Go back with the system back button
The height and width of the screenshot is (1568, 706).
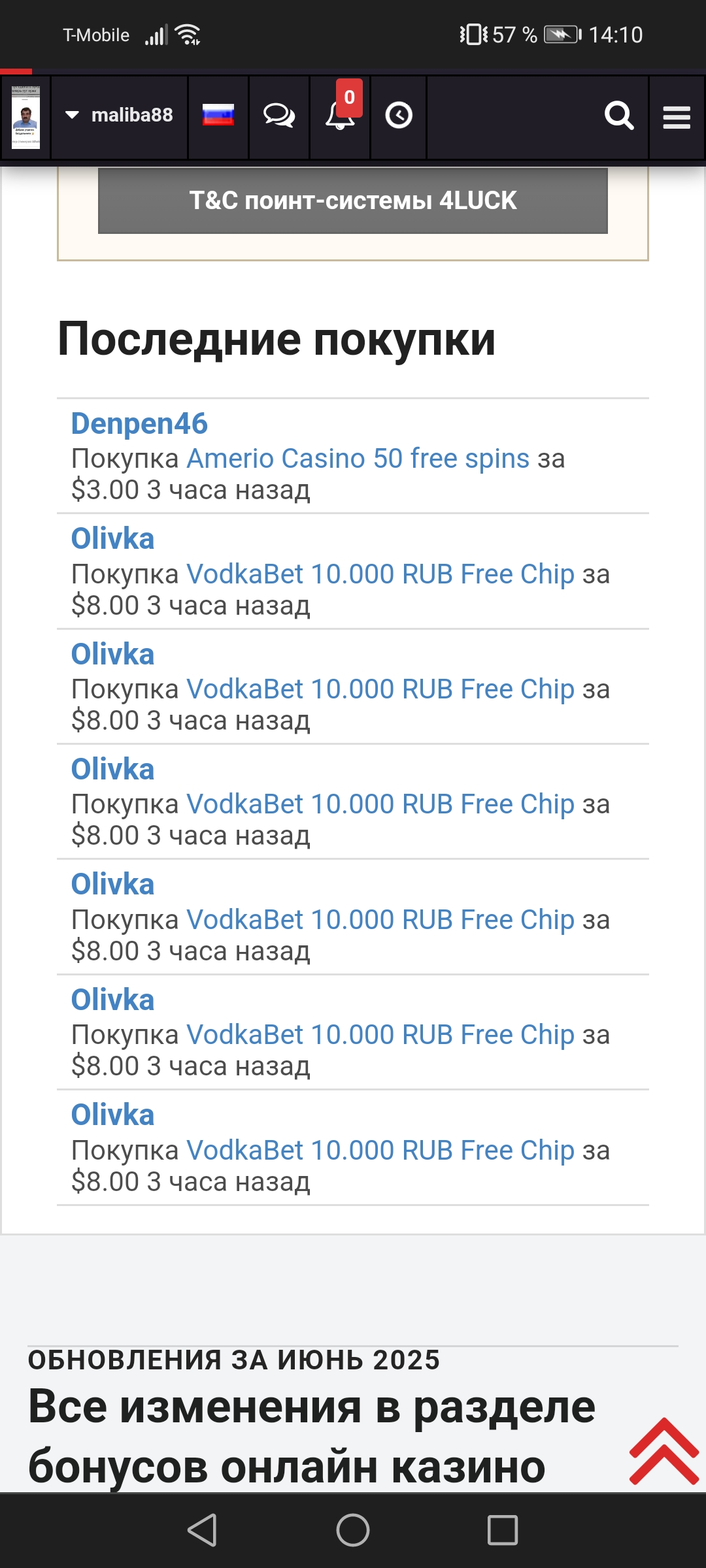click(x=202, y=1530)
